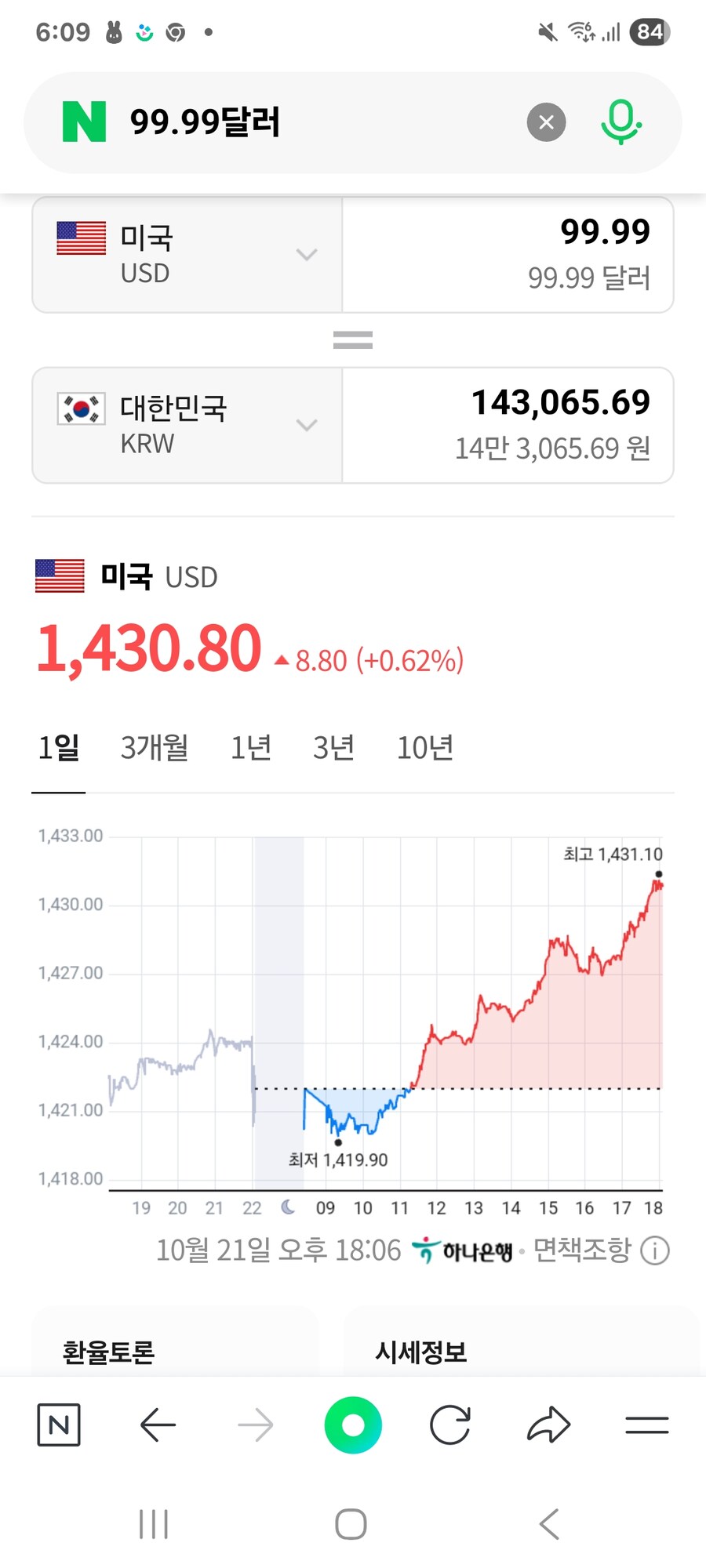Clear the search query with the X button
Screen dimensions: 706x1568
(x=547, y=122)
